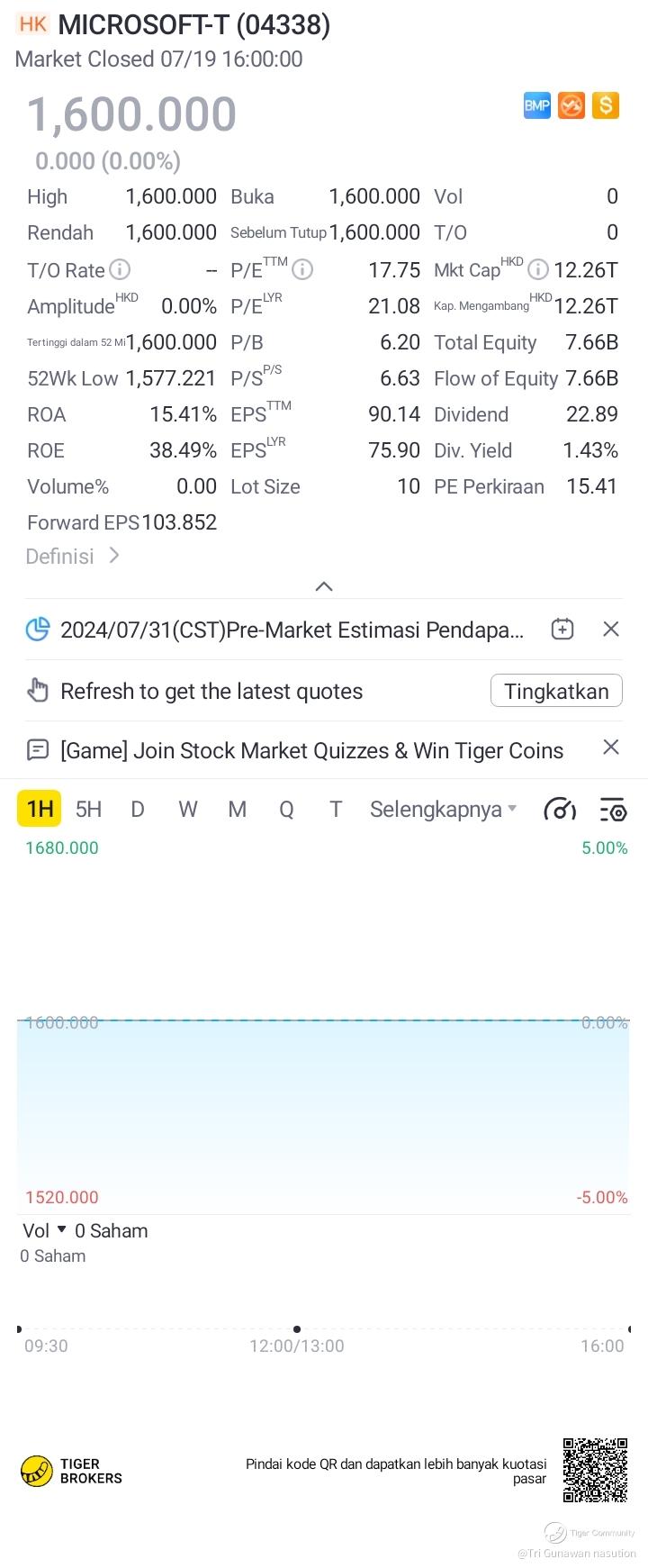Close the Tiger Coins game banner

coord(611,747)
